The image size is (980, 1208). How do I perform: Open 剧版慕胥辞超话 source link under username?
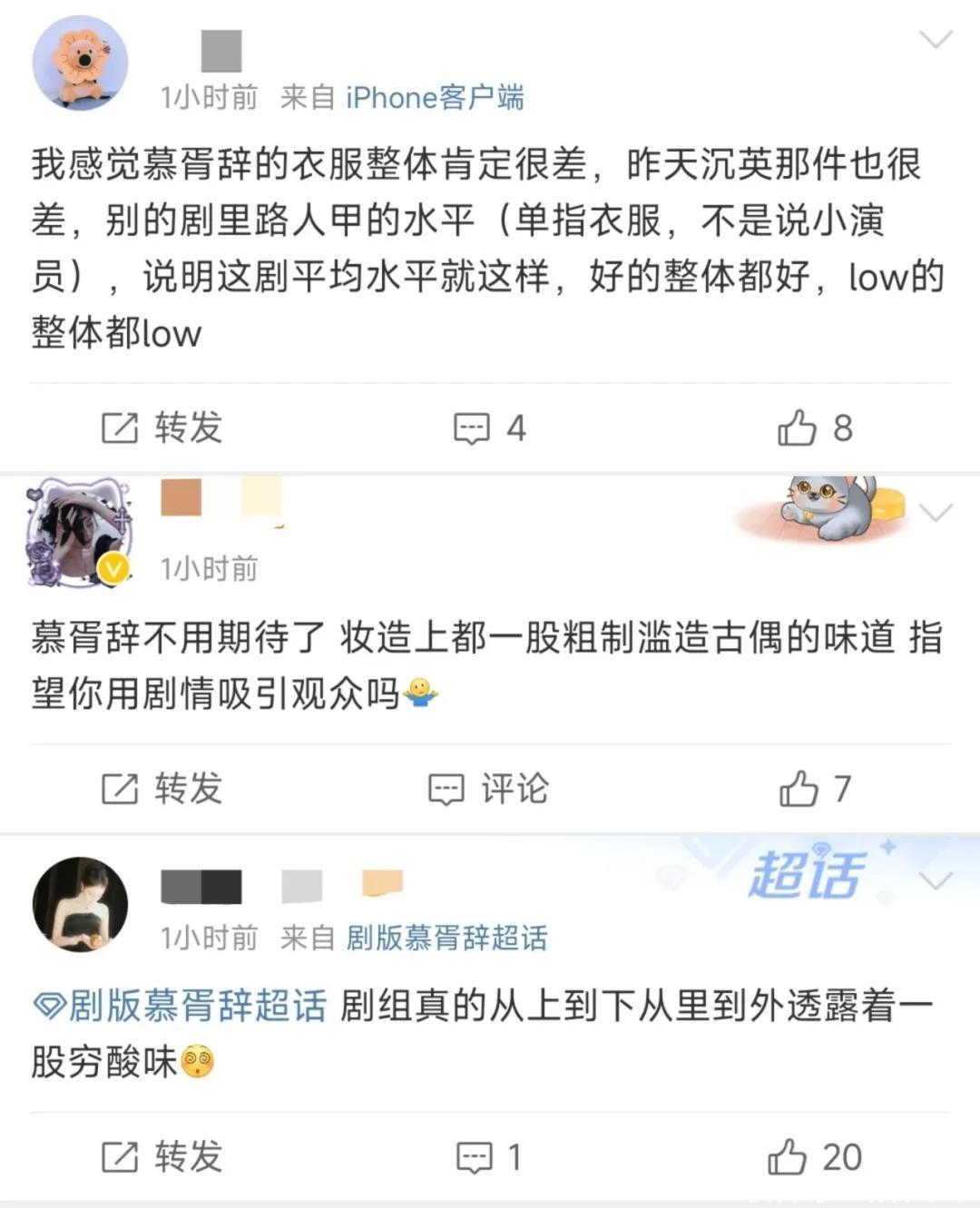446,938
